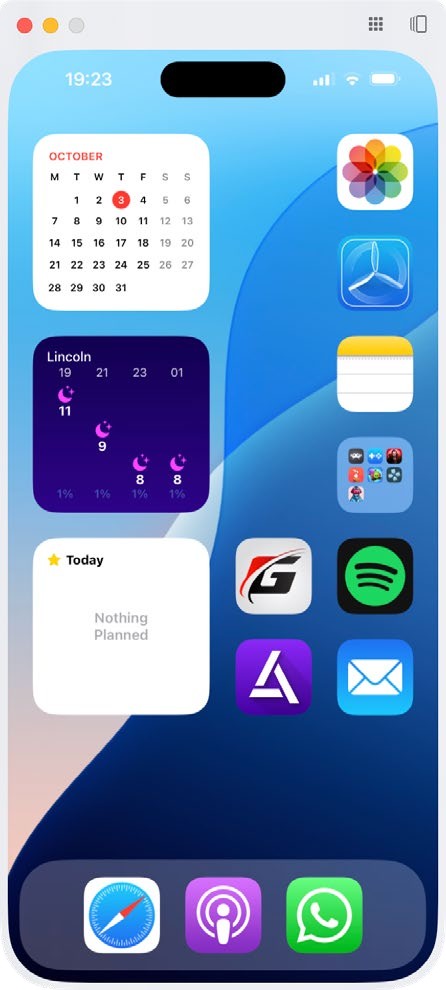The image size is (446, 990).
Task: Open the Mail app
Action: 375,677
